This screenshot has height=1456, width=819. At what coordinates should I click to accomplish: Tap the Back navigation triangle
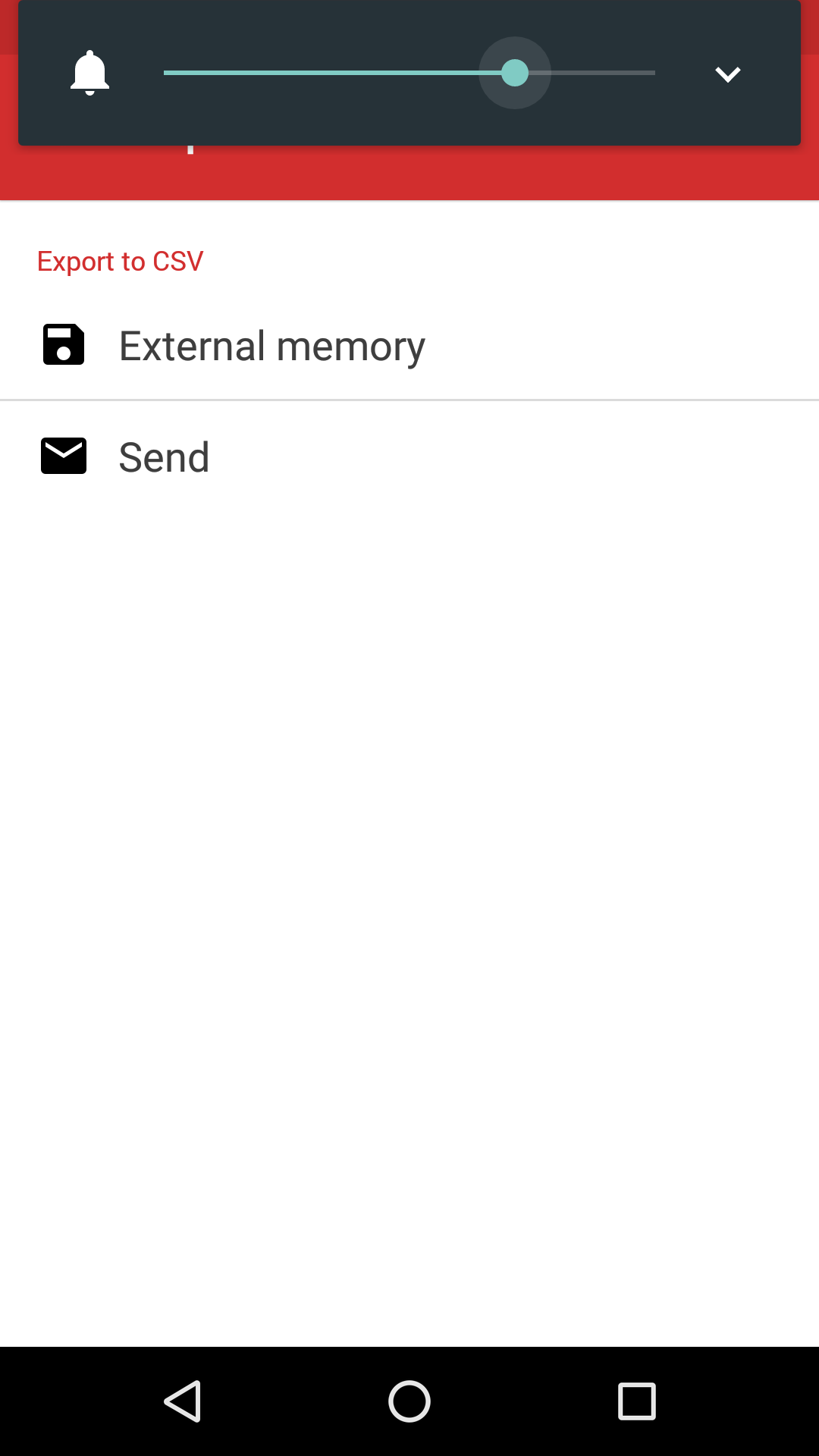tap(183, 1401)
